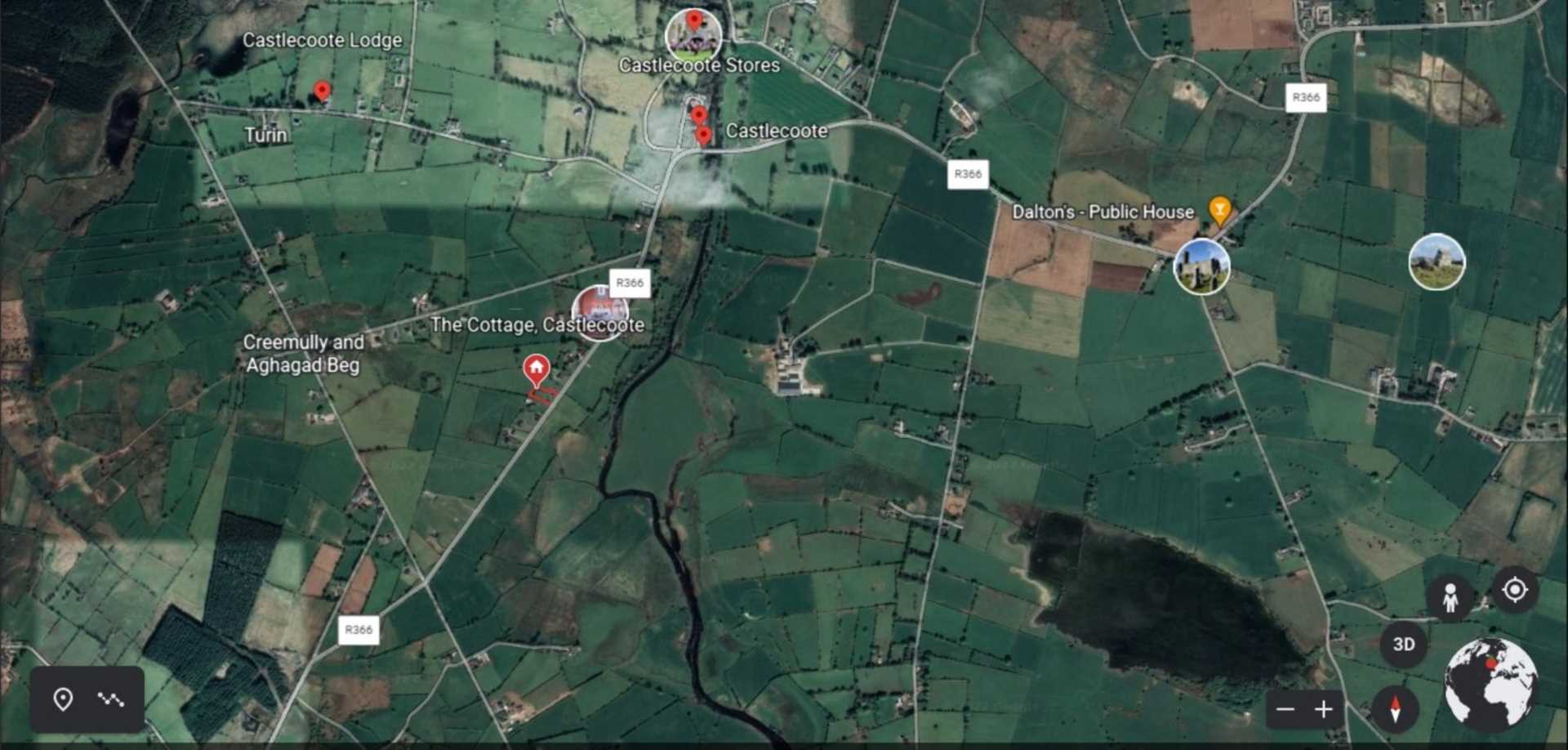Open Street View pegman
The image size is (1568, 750).
[1450, 598]
